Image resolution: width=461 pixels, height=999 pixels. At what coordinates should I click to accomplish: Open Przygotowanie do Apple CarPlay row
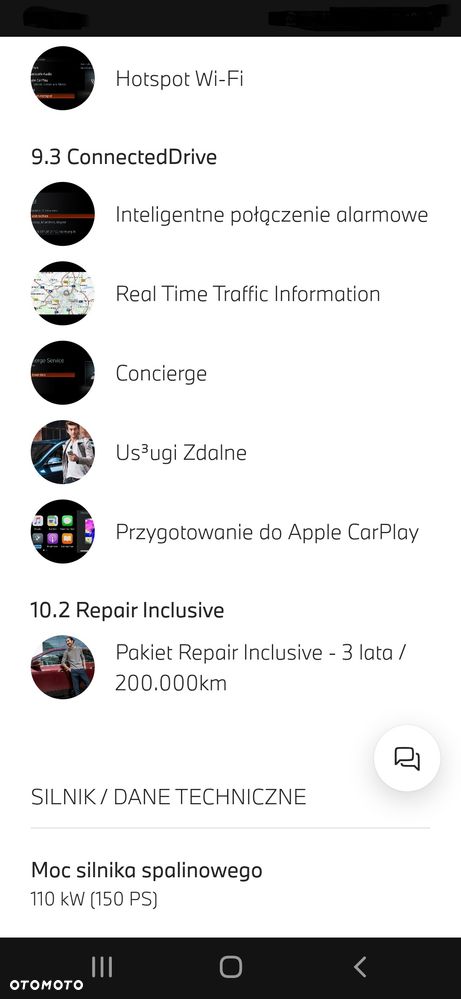pyautogui.click(x=230, y=531)
